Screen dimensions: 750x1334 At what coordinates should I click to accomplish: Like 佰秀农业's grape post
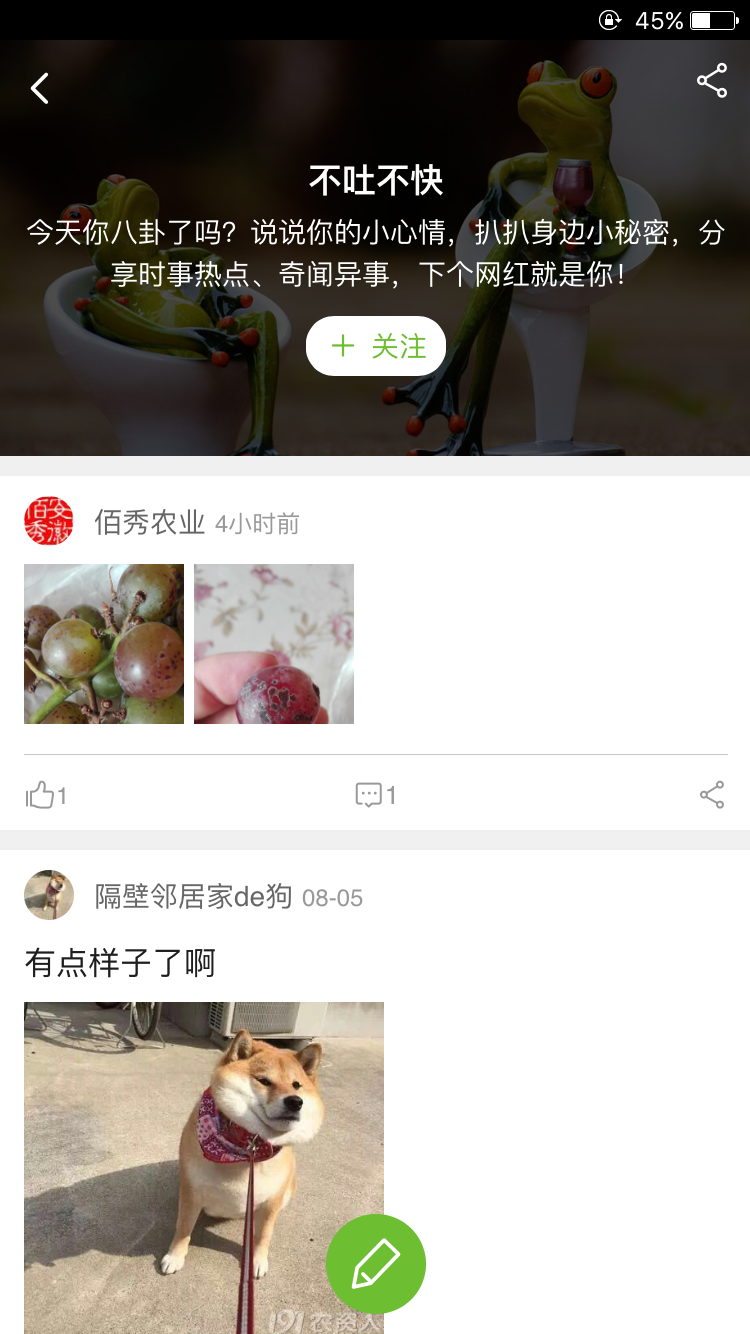pos(40,793)
